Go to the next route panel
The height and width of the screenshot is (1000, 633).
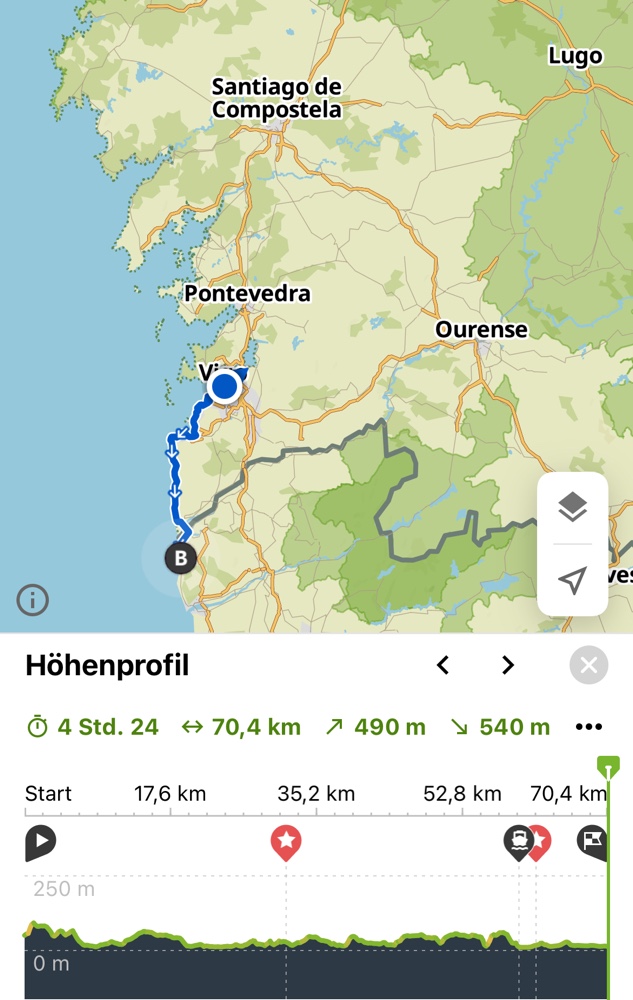508,665
